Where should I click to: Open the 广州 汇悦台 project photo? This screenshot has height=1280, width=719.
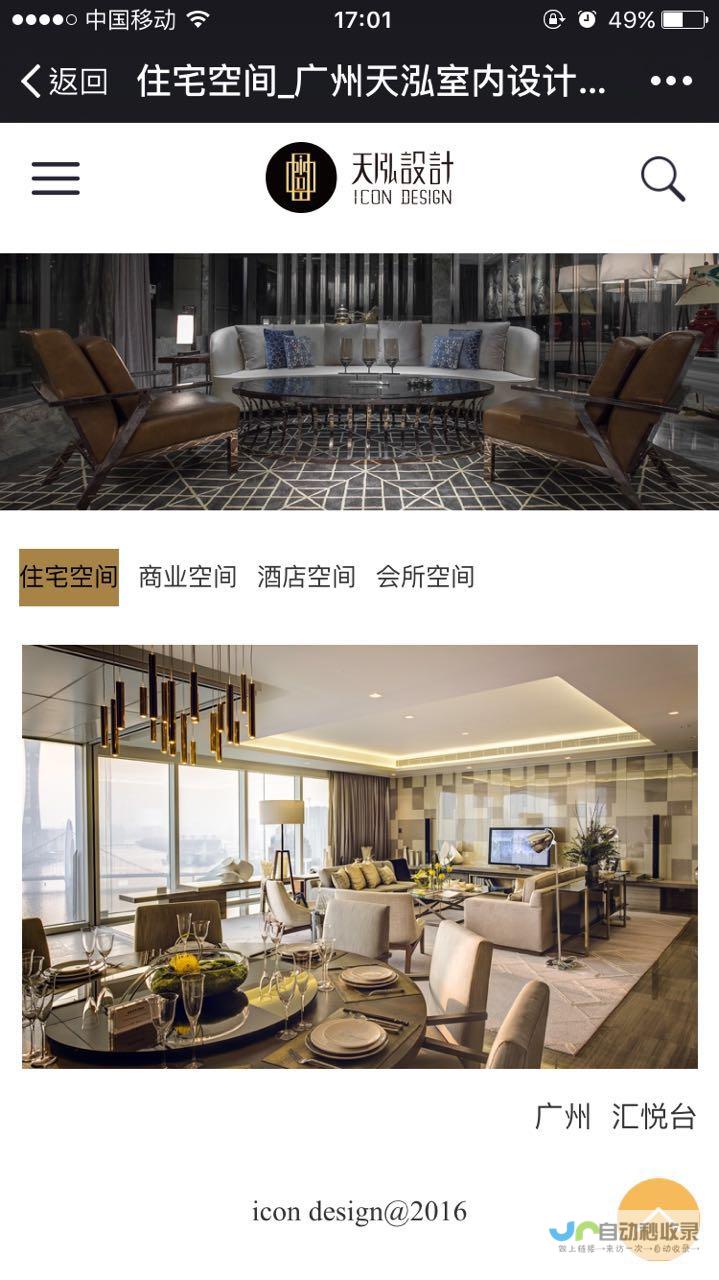pos(360,856)
